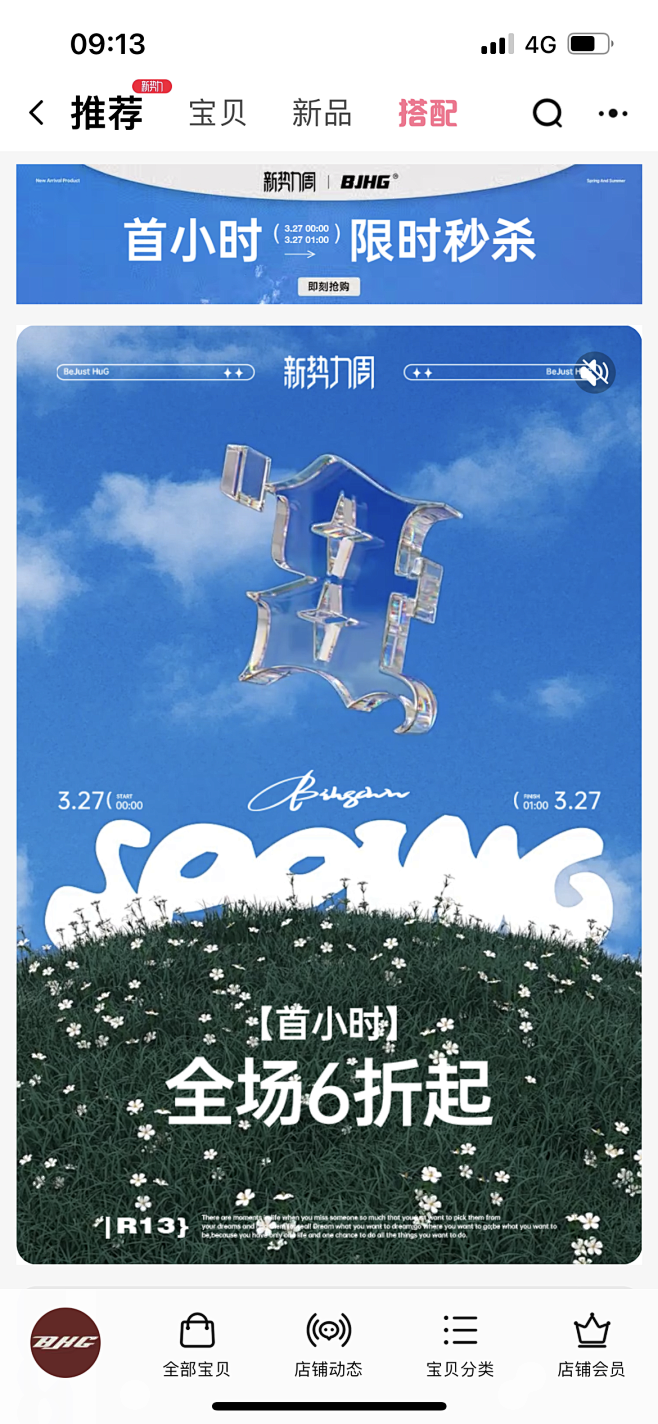
Task: Tap the 即刻抢购 button on the banner
Action: pos(329,287)
